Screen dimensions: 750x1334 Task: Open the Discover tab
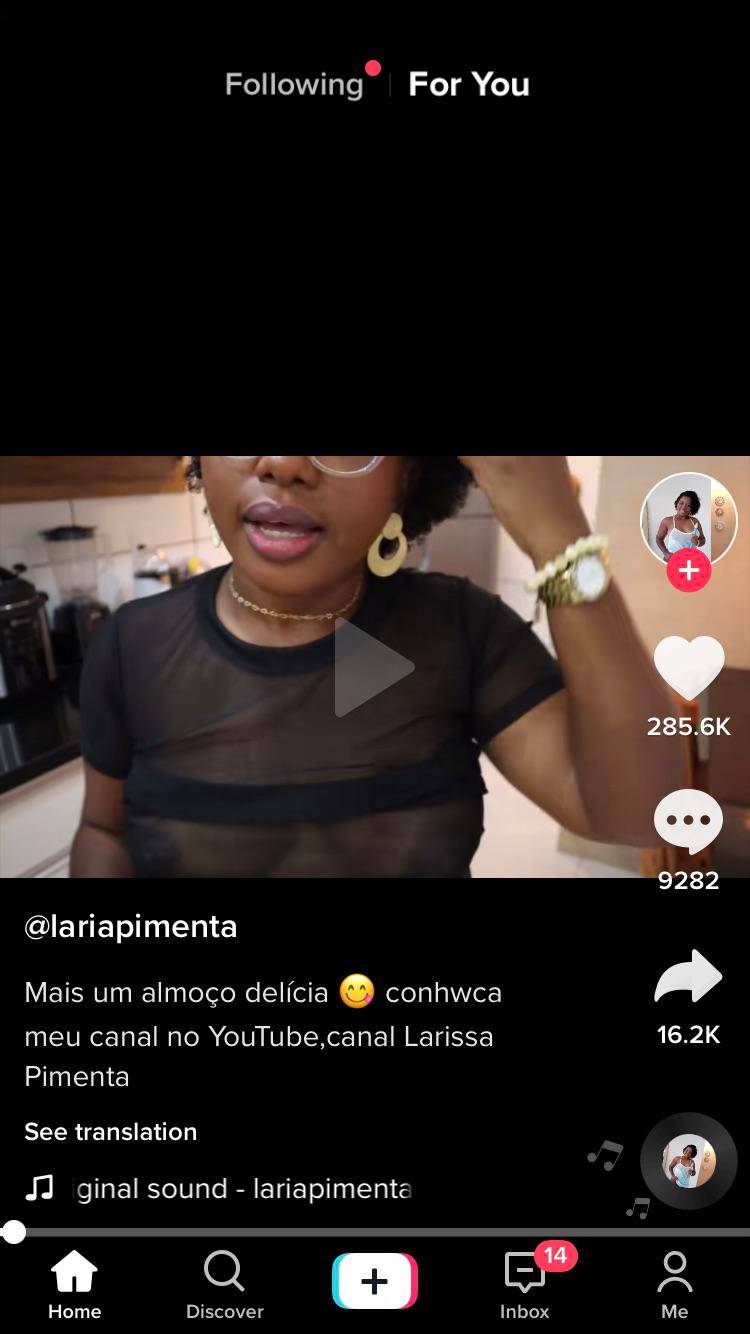pyautogui.click(x=224, y=1285)
